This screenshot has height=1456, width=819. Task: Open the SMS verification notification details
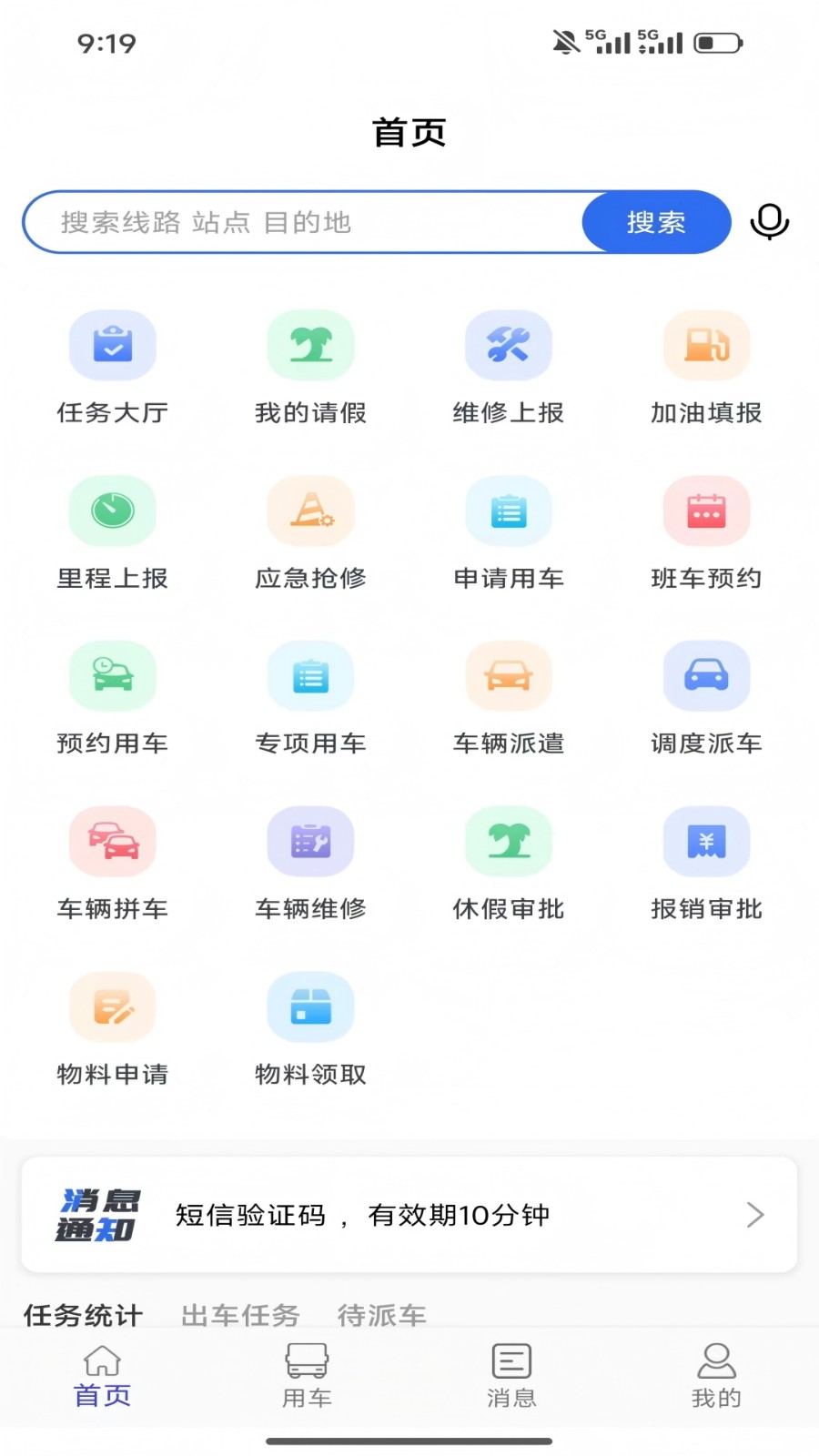(364, 1215)
